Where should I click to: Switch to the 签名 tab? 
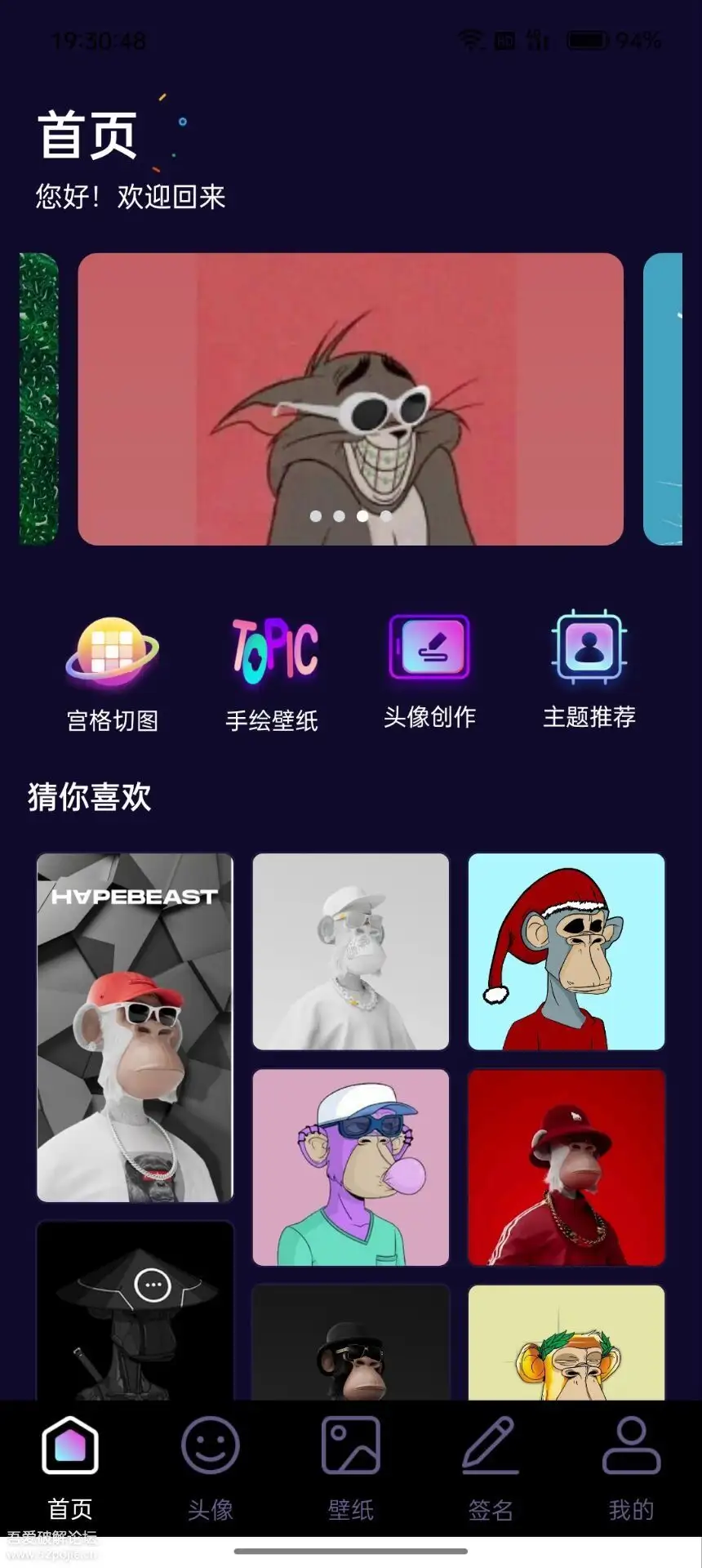(x=491, y=1468)
